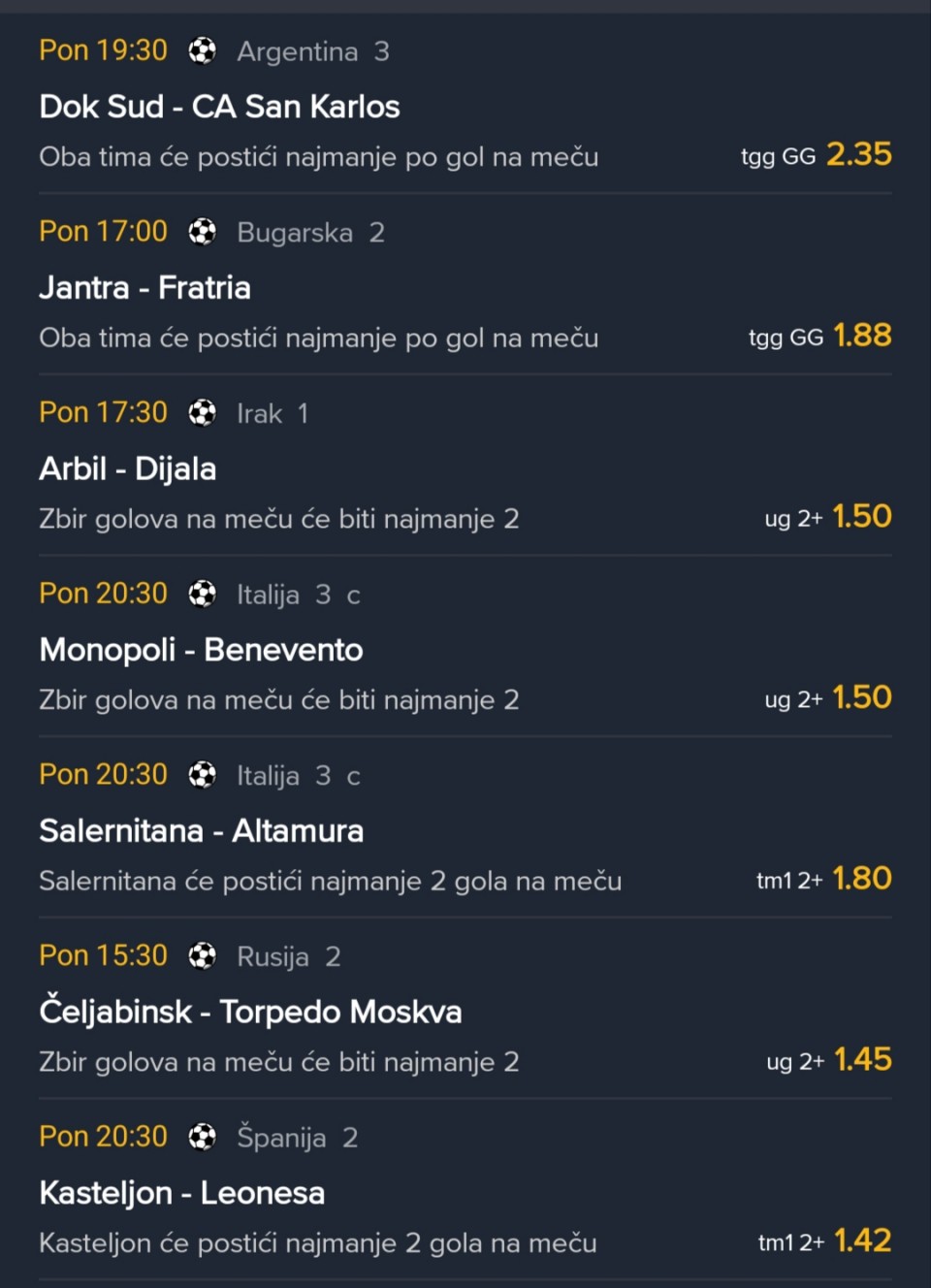Tap the Čeljabinsk - Torpedo Moskva row
This screenshot has width=931, height=1288.
click(x=250, y=1013)
